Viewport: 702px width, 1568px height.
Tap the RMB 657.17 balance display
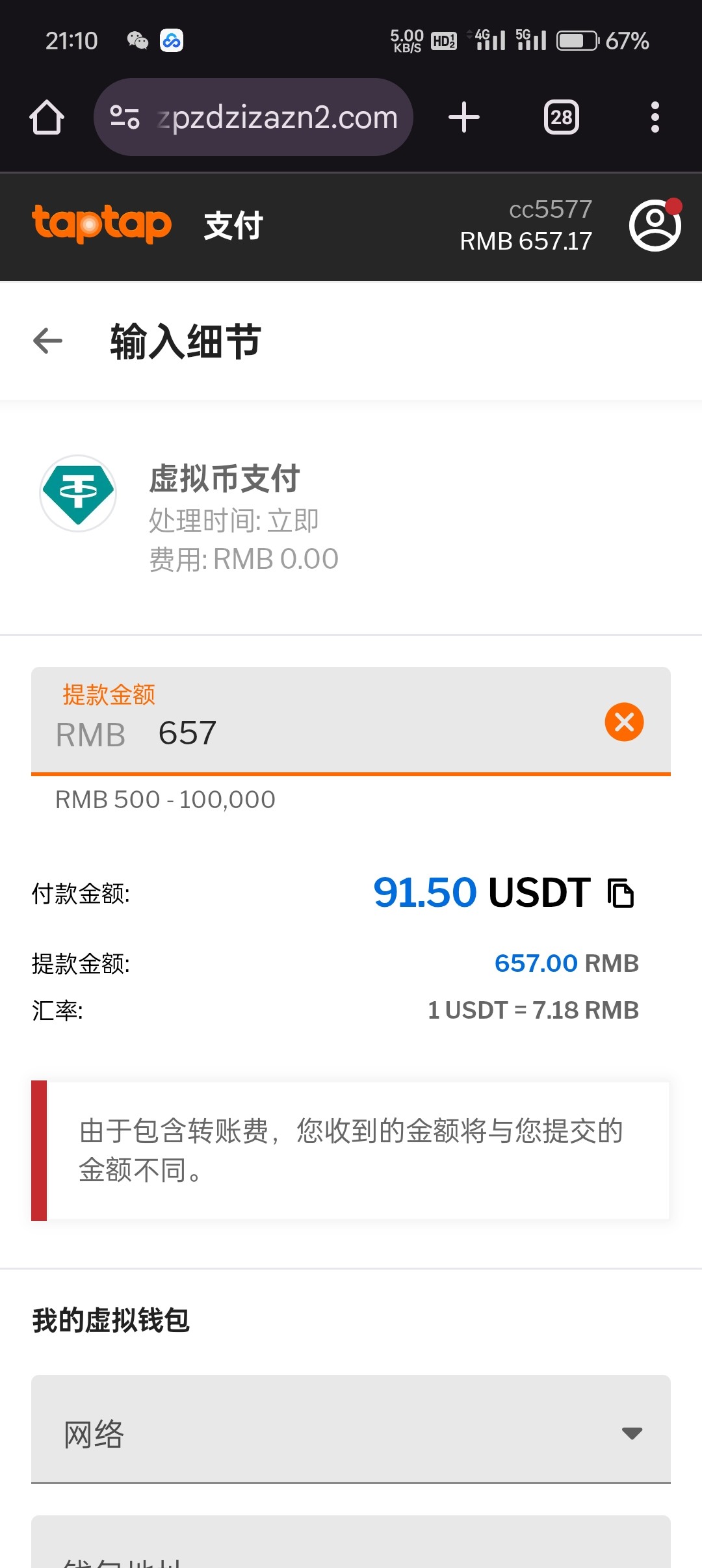coord(525,241)
